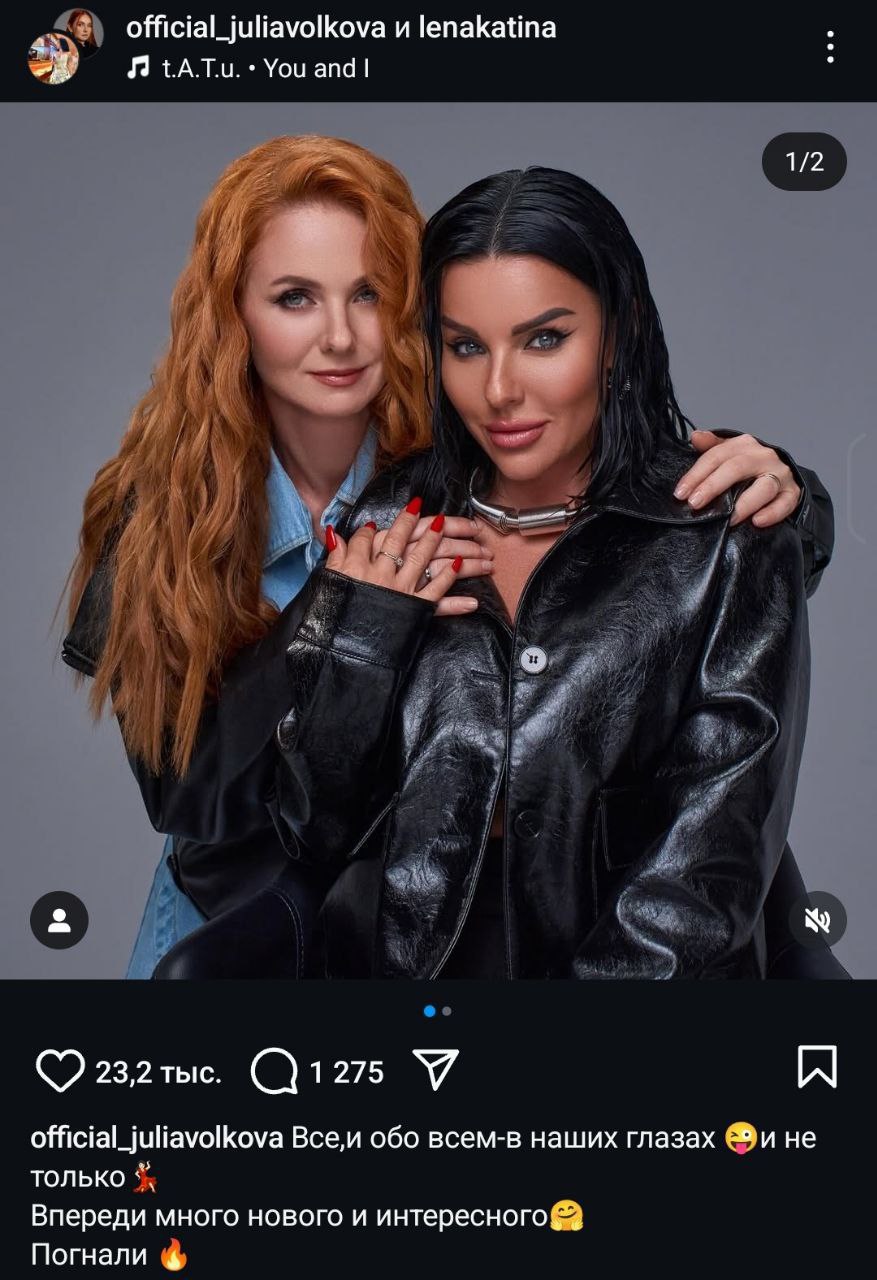Open official_juliavolkova profile from header
This screenshot has width=877, height=1280.
tap(255, 28)
